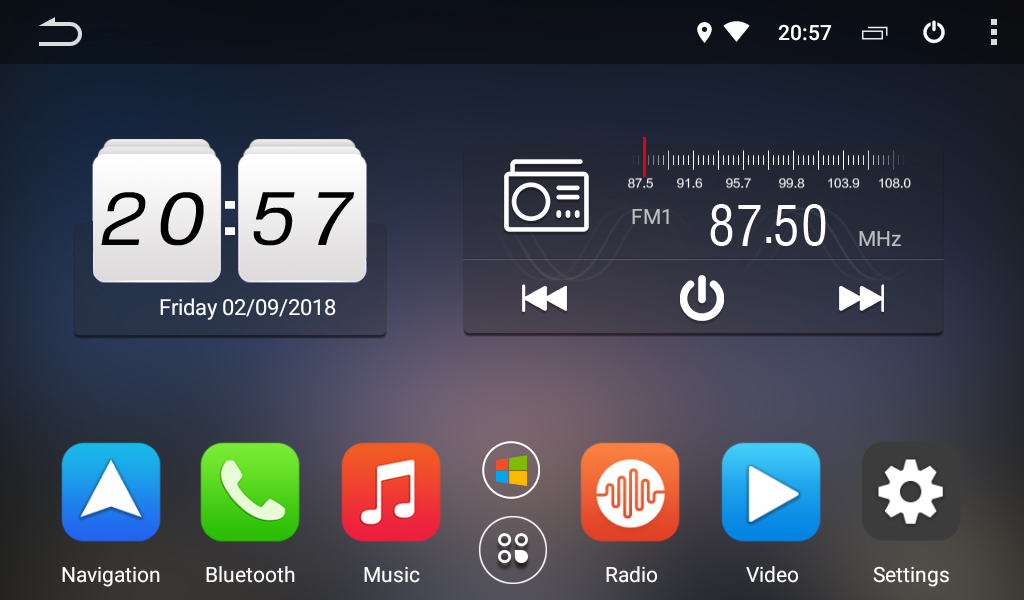Viewport: 1024px width, 600px height.
Task: Open the three-dot overflow menu
Action: click(x=993, y=33)
